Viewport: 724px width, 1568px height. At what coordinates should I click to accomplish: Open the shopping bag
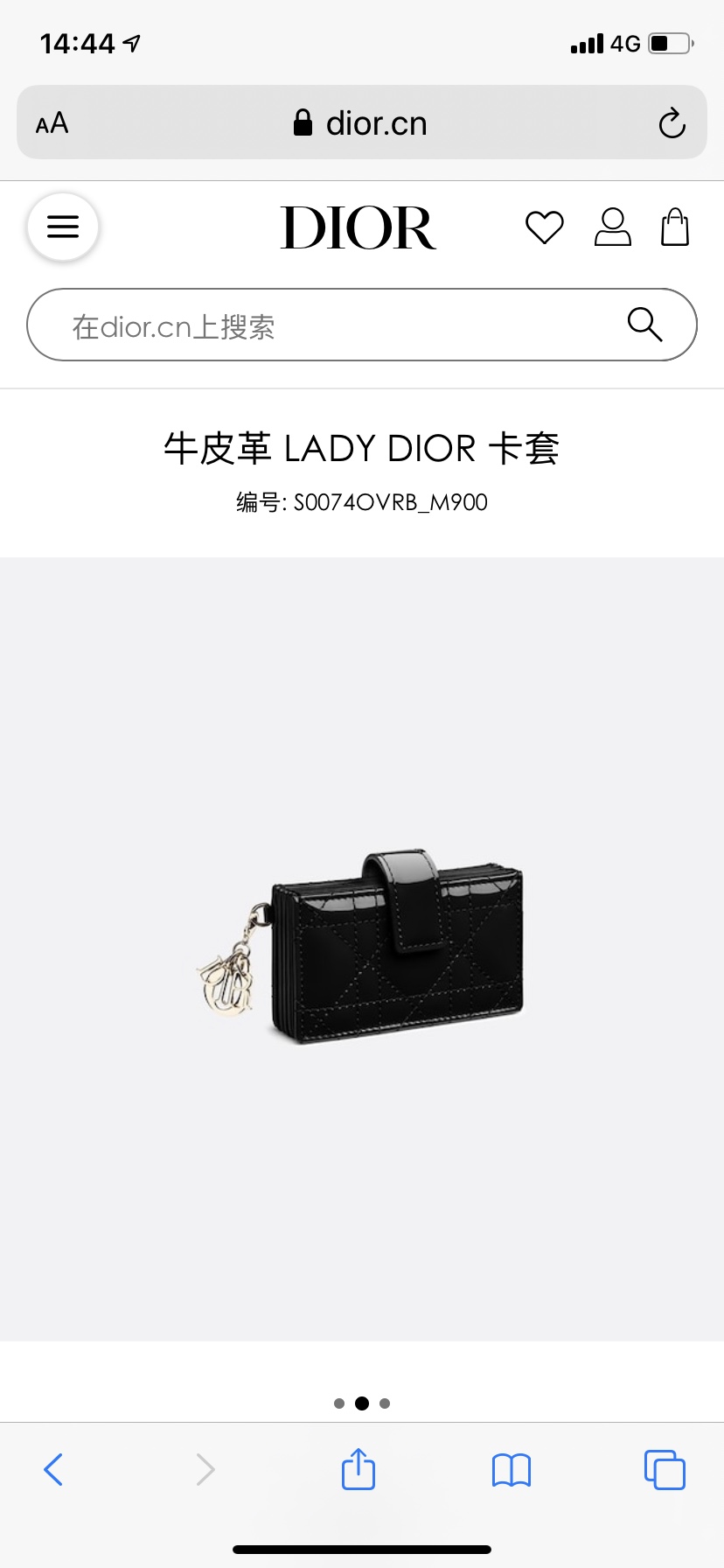[674, 227]
